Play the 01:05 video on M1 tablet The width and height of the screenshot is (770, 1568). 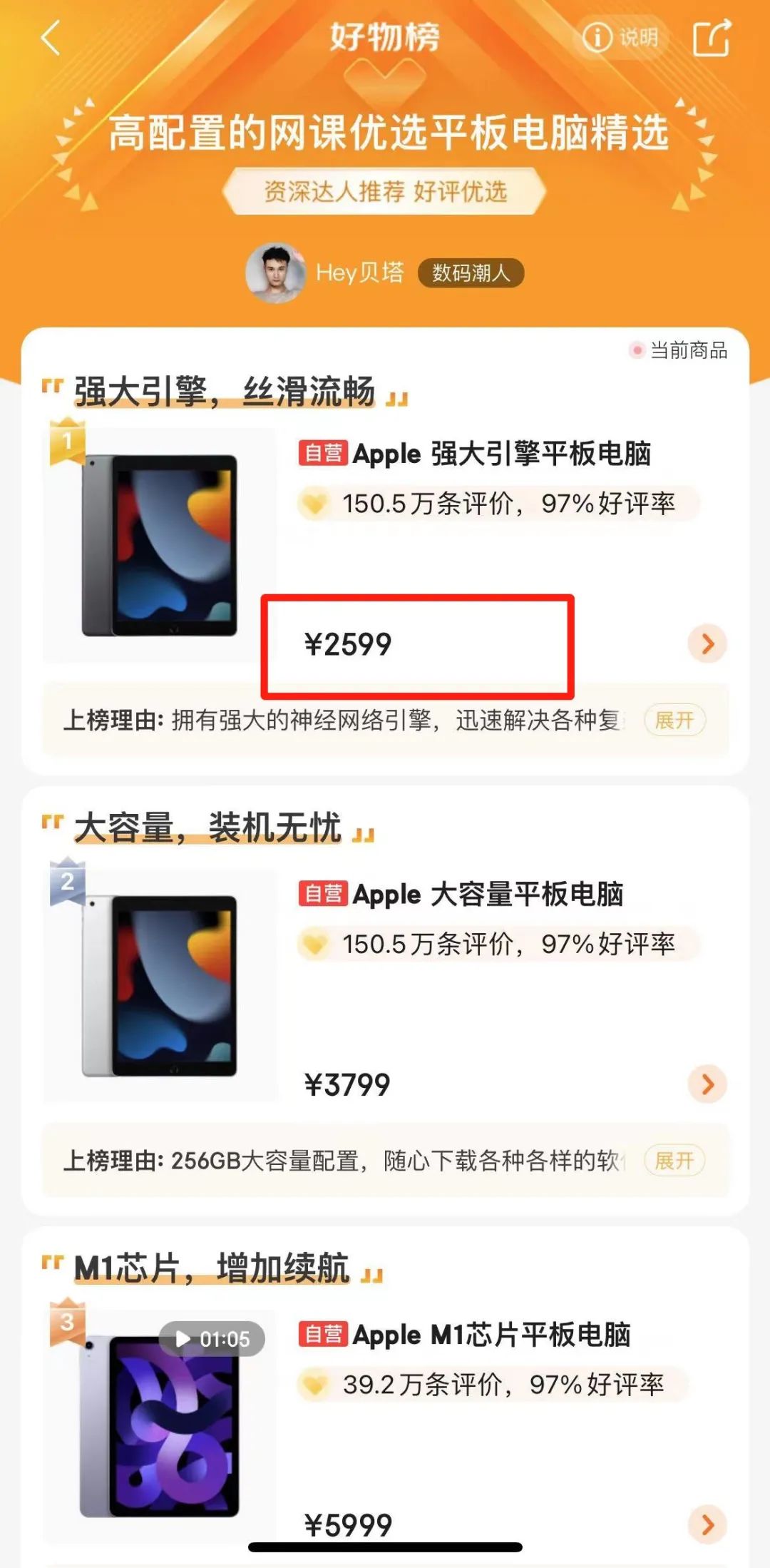pyautogui.click(x=212, y=1339)
